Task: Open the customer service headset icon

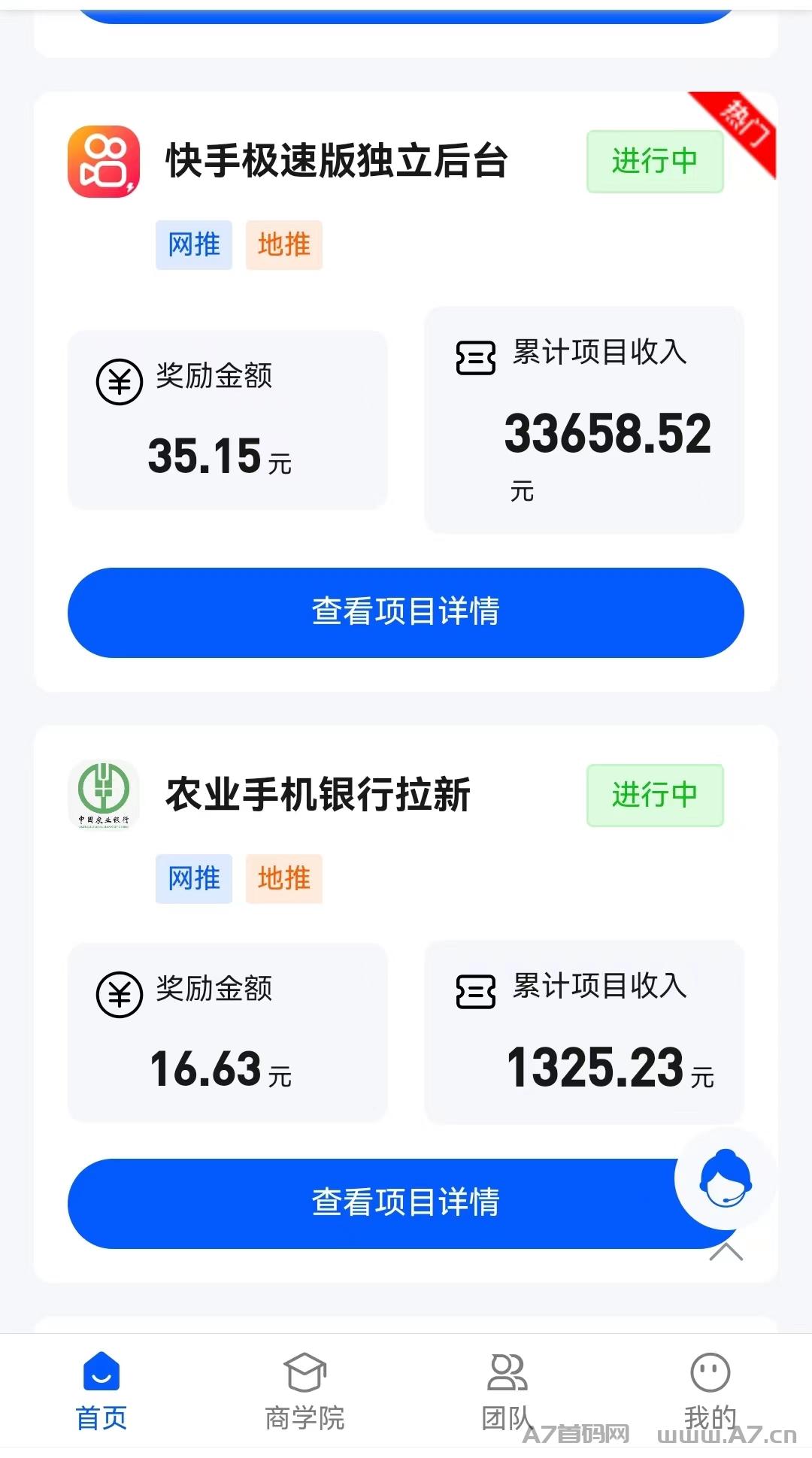Action: tap(726, 1179)
